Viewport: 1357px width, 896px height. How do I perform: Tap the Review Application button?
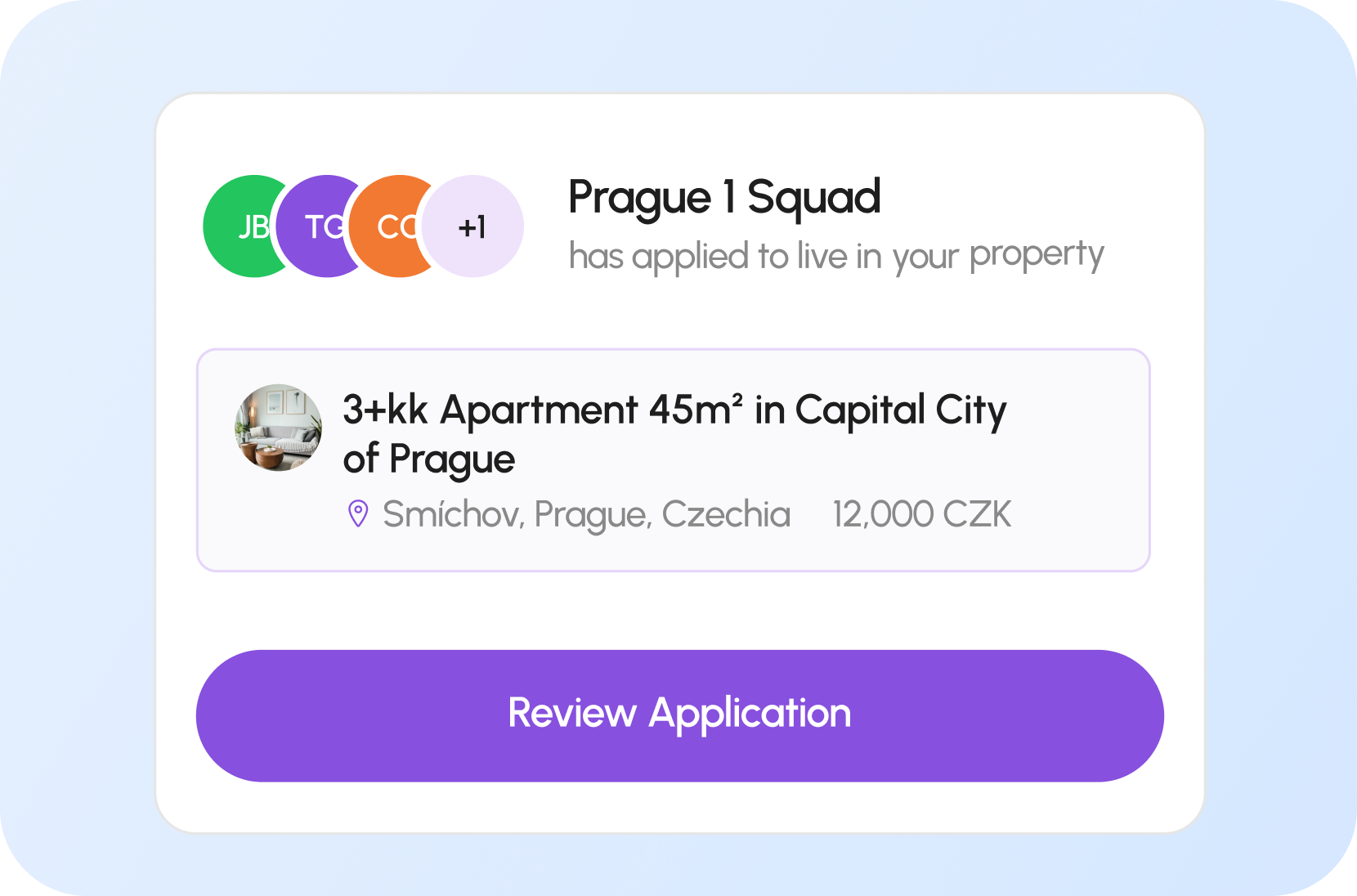tap(679, 715)
